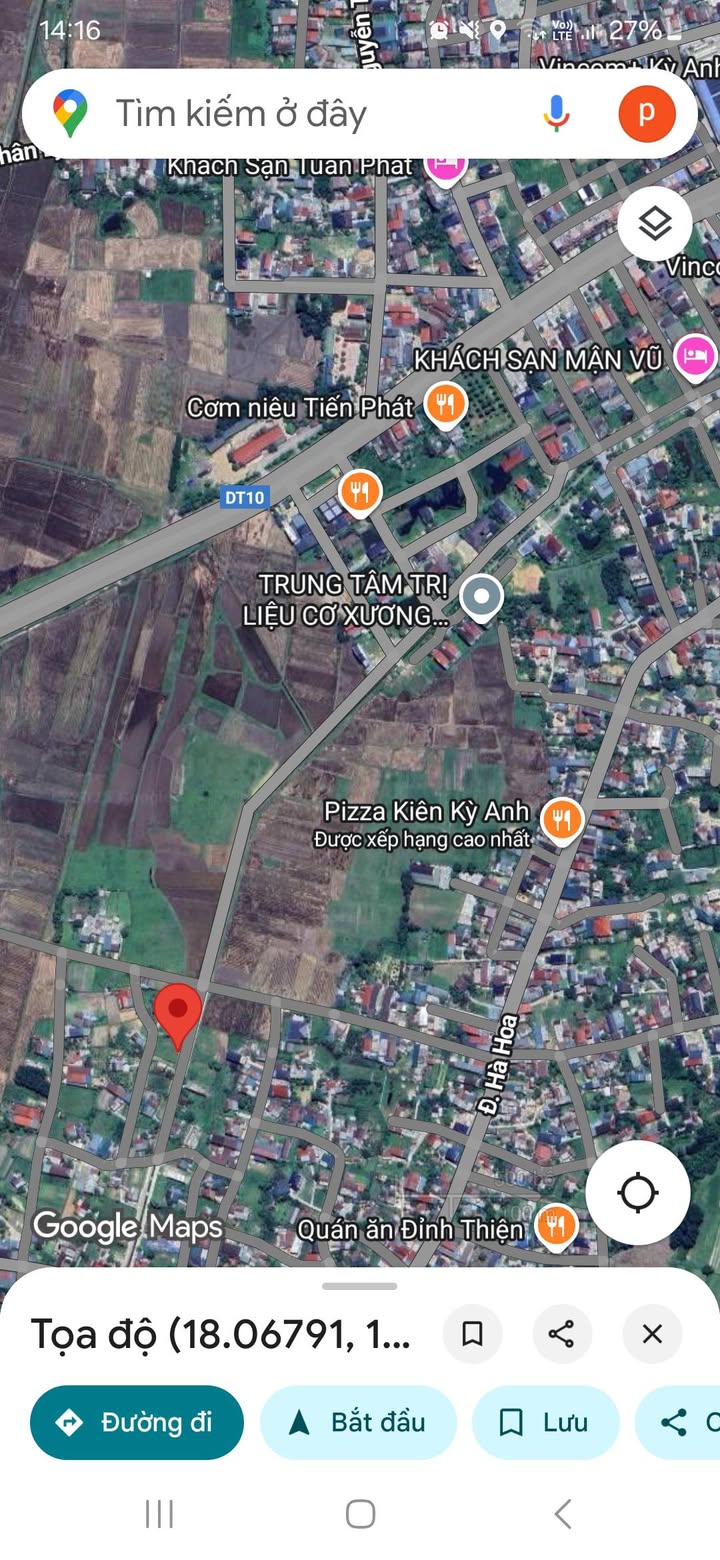
Task: Open the account profile avatar
Action: [x=646, y=113]
